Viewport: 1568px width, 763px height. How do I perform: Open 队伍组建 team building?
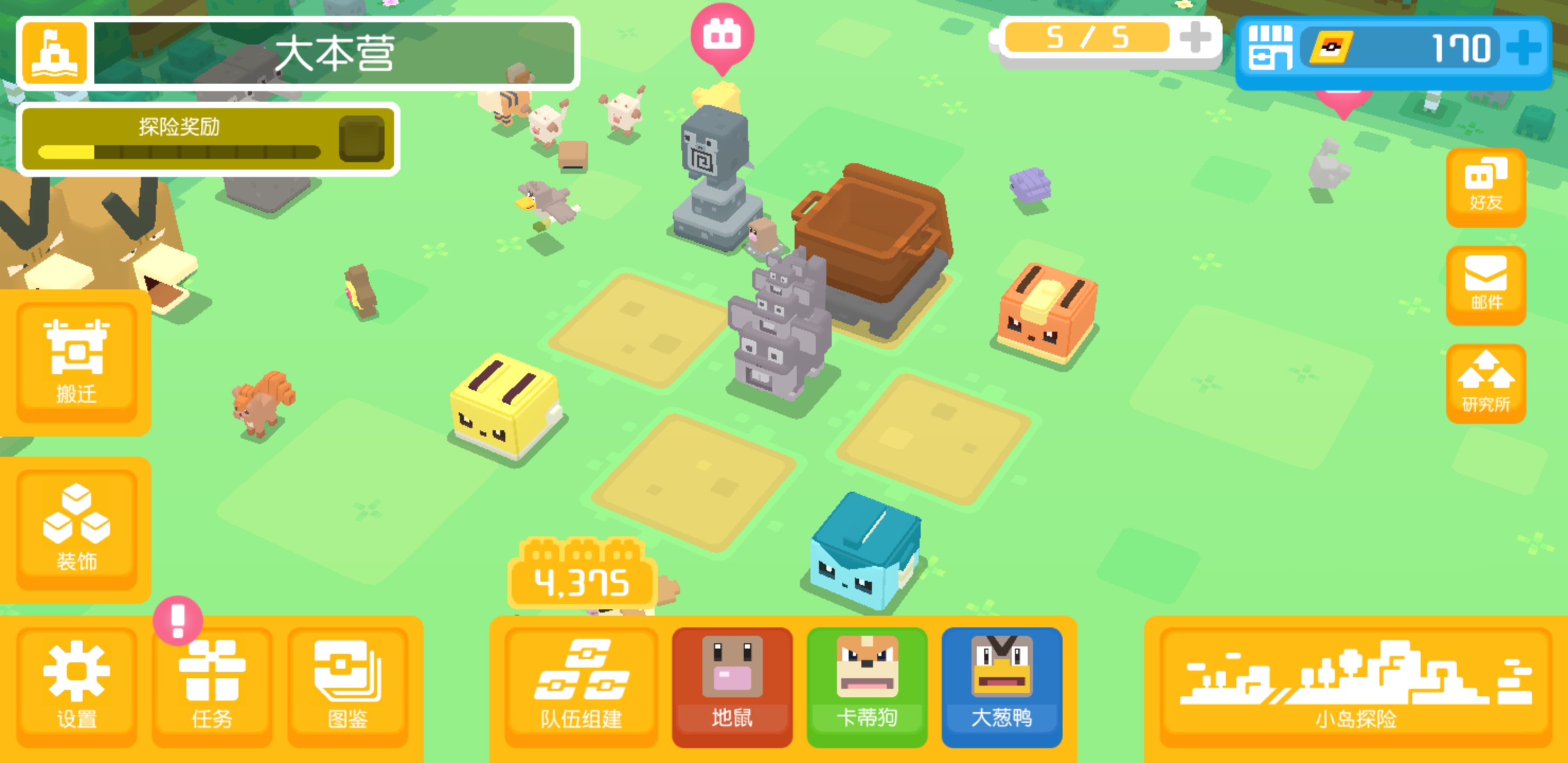click(581, 686)
